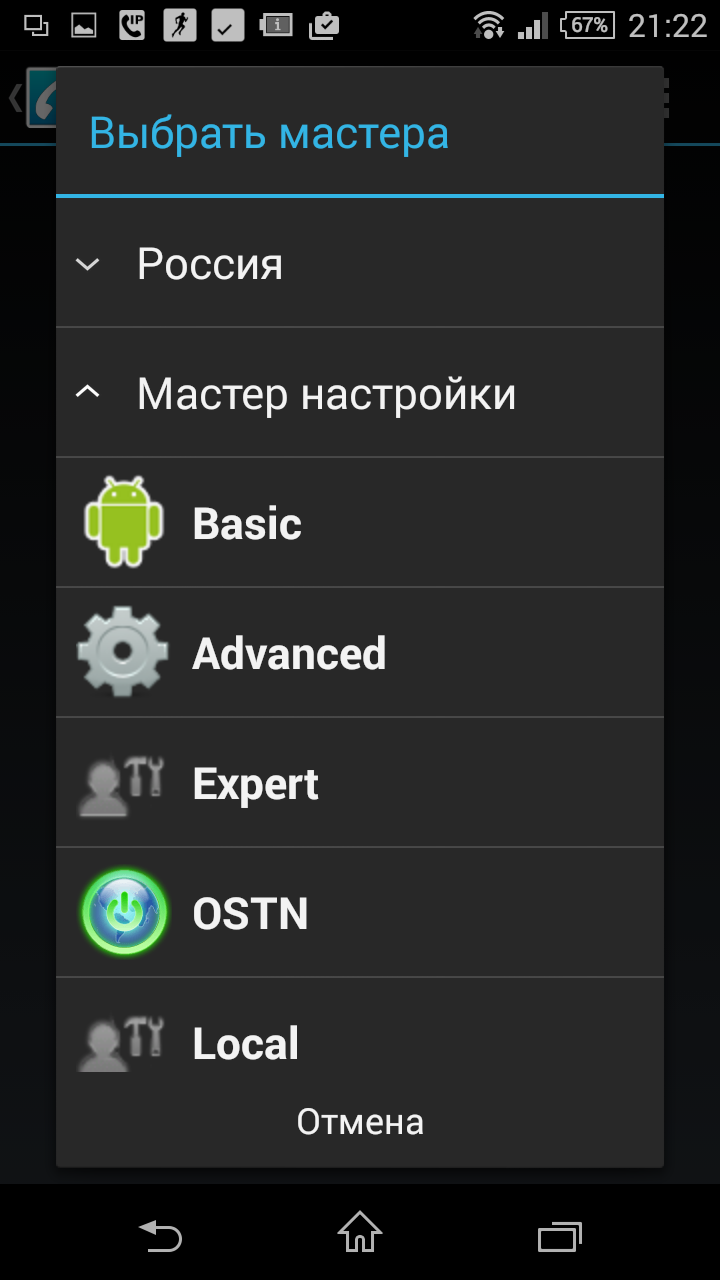Select the Local wizard
Image resolution: width=720 pixels, height=1280 pixels.
(x=360, y=1028)
